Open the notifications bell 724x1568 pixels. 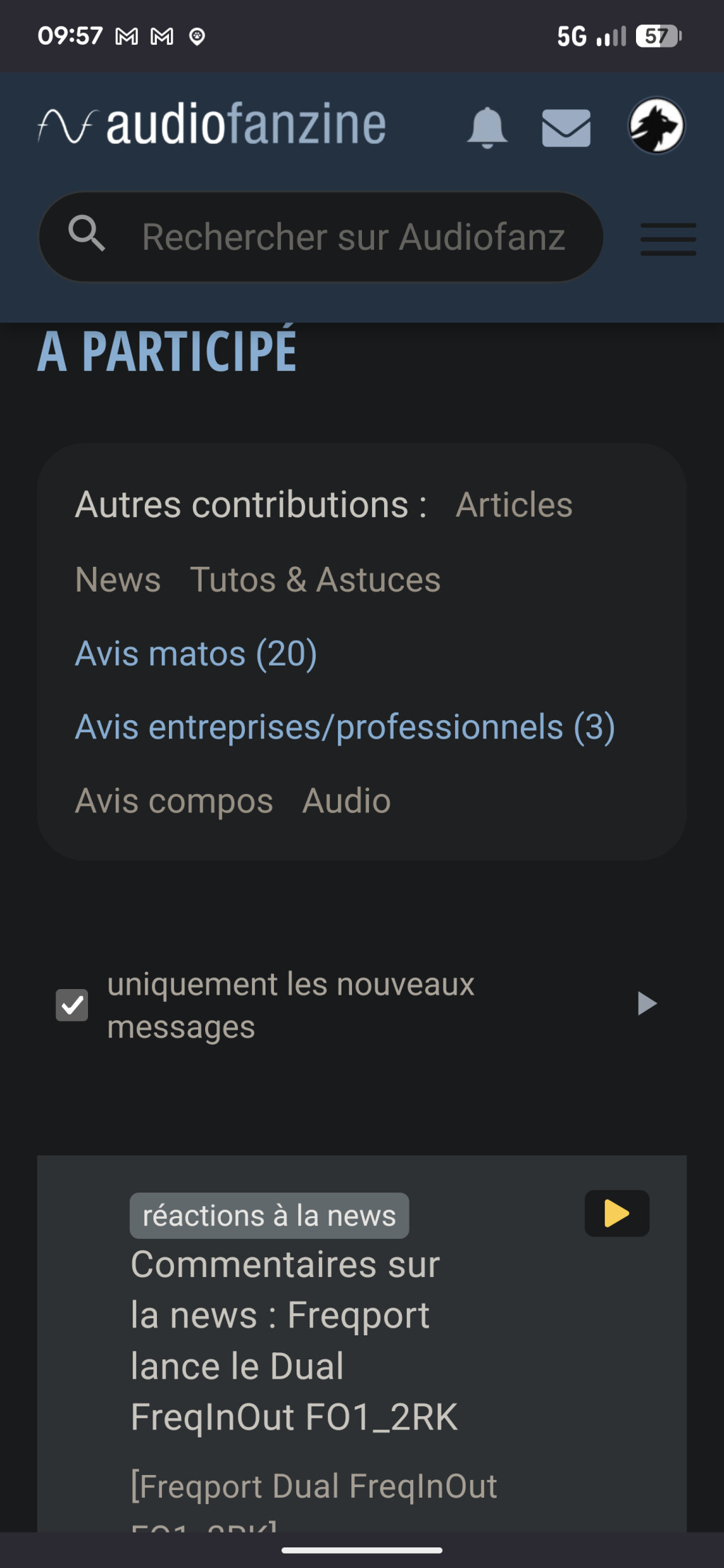(487, 128)
